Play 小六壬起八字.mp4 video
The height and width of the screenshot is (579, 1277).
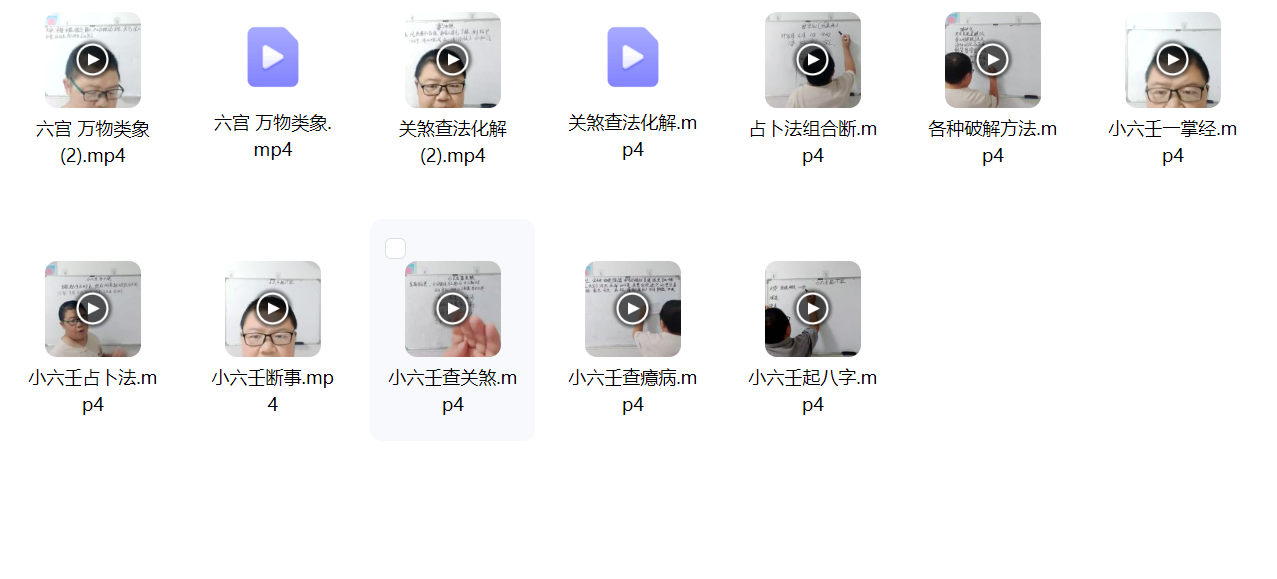point(812,309)
